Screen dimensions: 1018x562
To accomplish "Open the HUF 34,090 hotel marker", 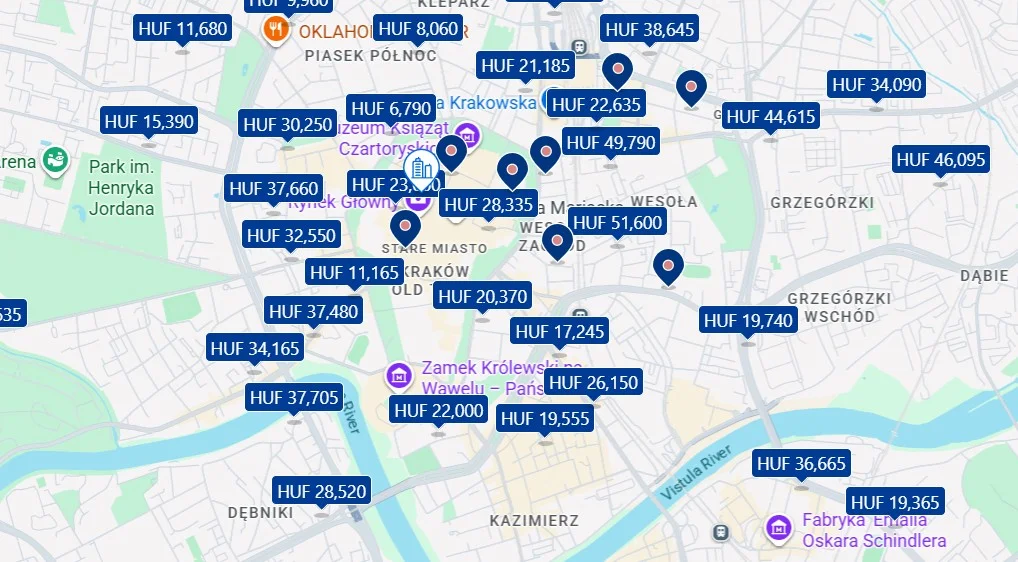I will (877, 85).
